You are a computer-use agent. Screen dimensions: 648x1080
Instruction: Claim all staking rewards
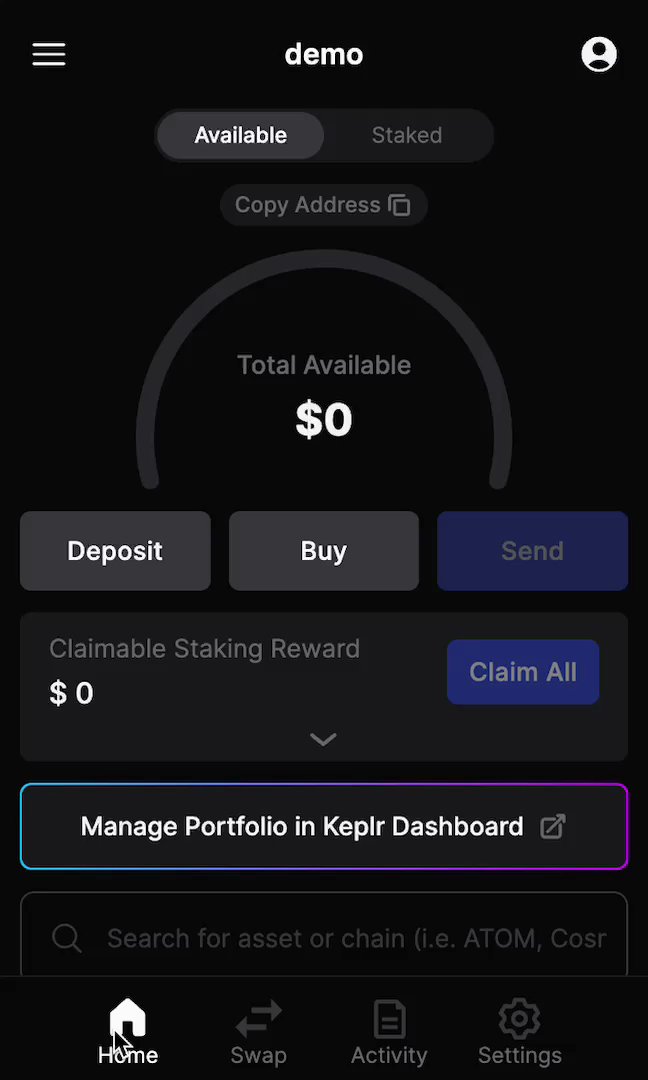[x=522, y=672]
